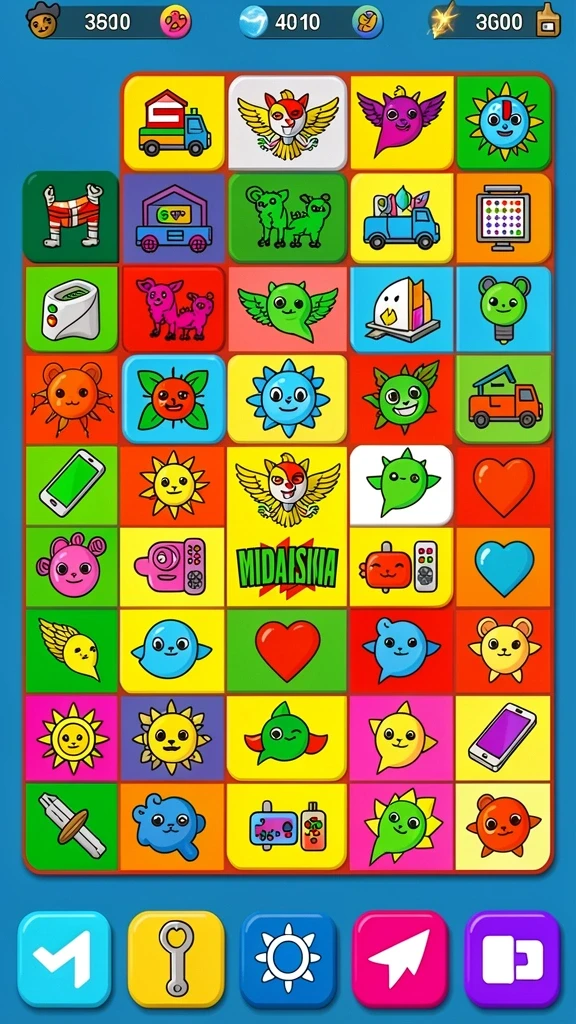Viewport: 576px width, 1024px height.
Task: Tap the purple phone tile
Action: [x=503, y=737]
